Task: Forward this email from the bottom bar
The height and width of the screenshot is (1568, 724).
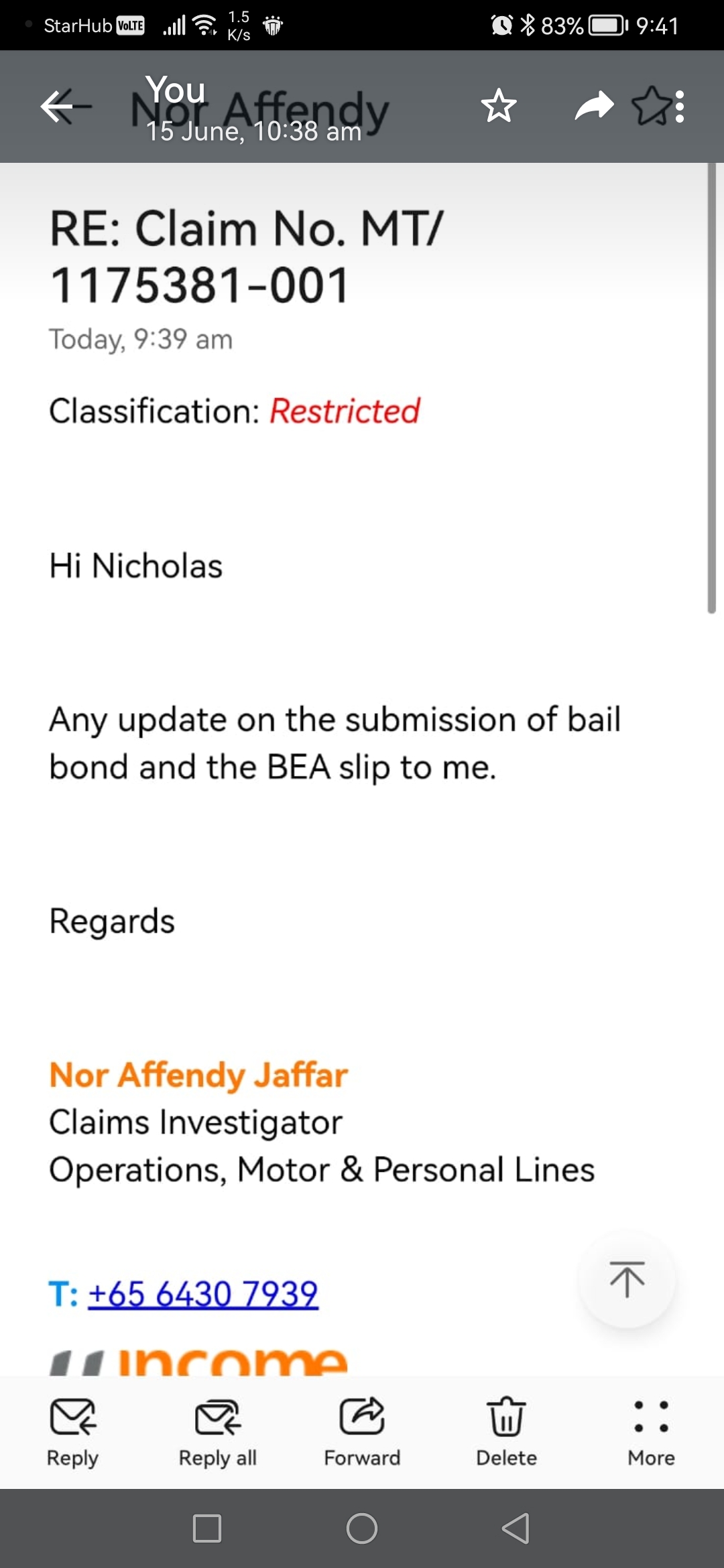Action: pyautogui.click(x=362, y=1431)
